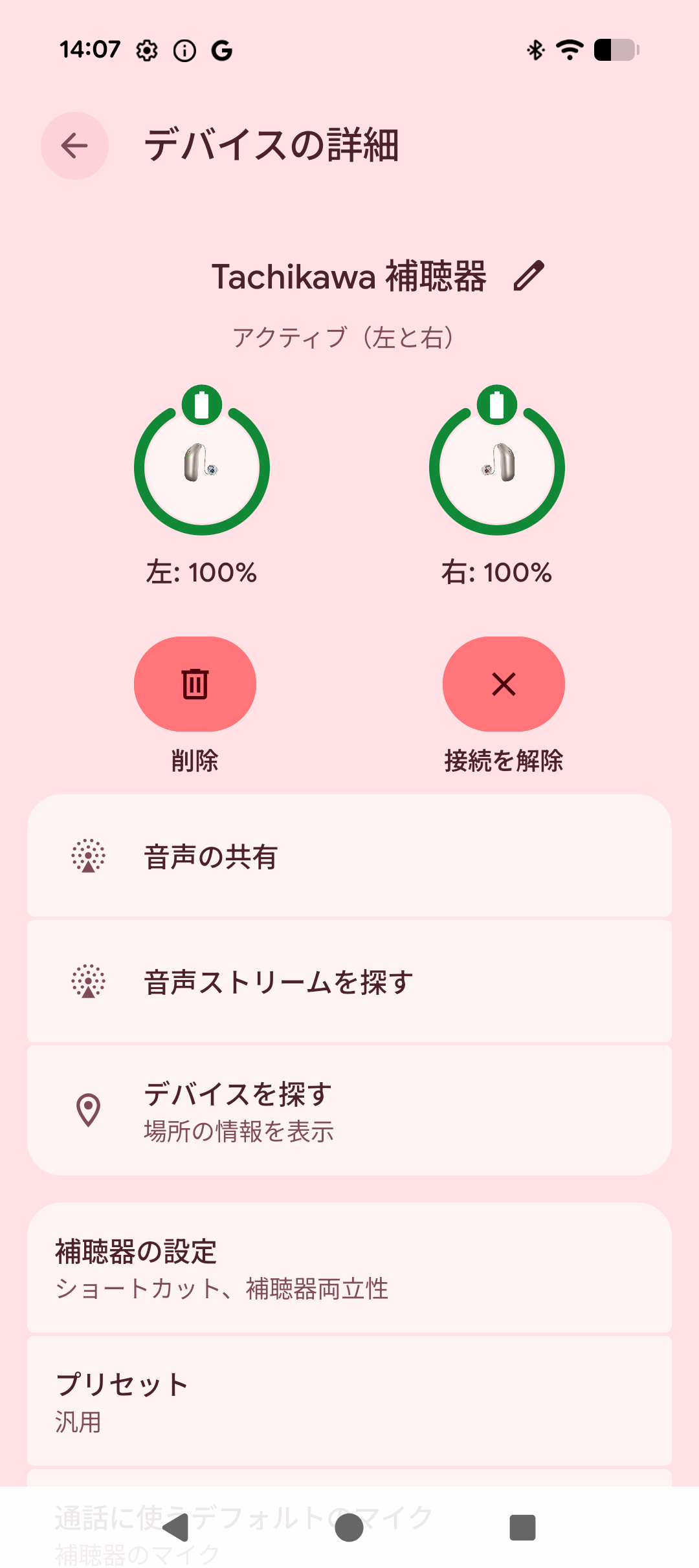Tap the system home button
Screen dimensions: 699x1568
349,1527
